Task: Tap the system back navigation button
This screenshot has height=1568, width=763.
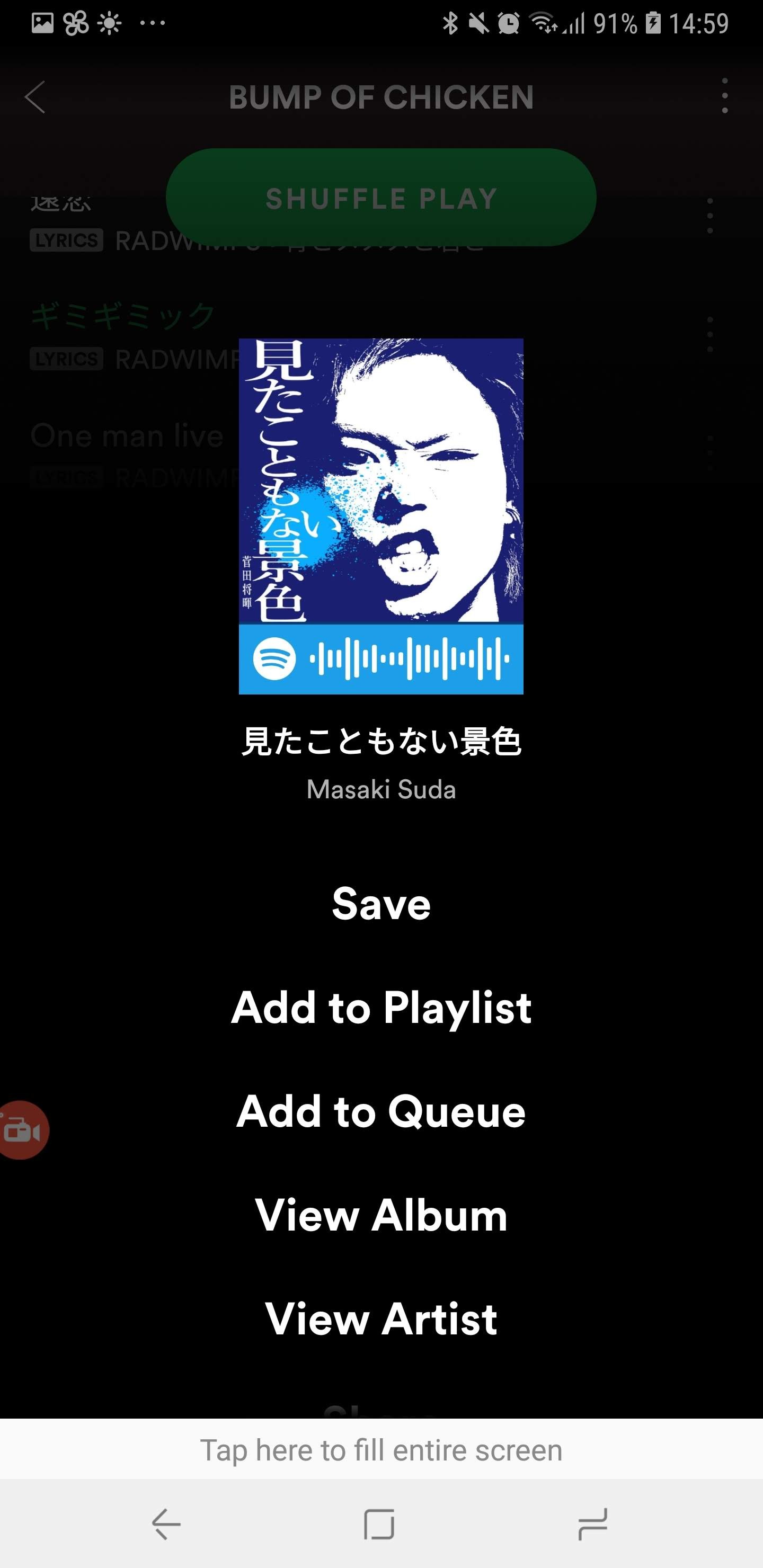Action: click(166, 1524)
